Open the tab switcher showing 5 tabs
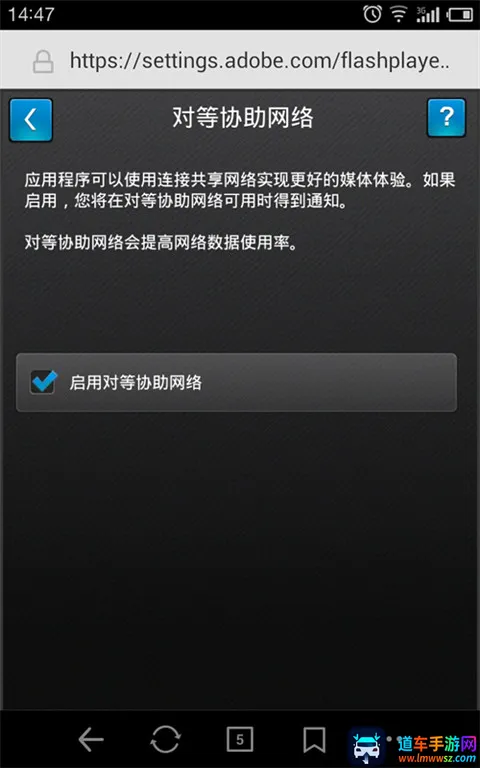 pyautogui.click(x=240, y=739)
